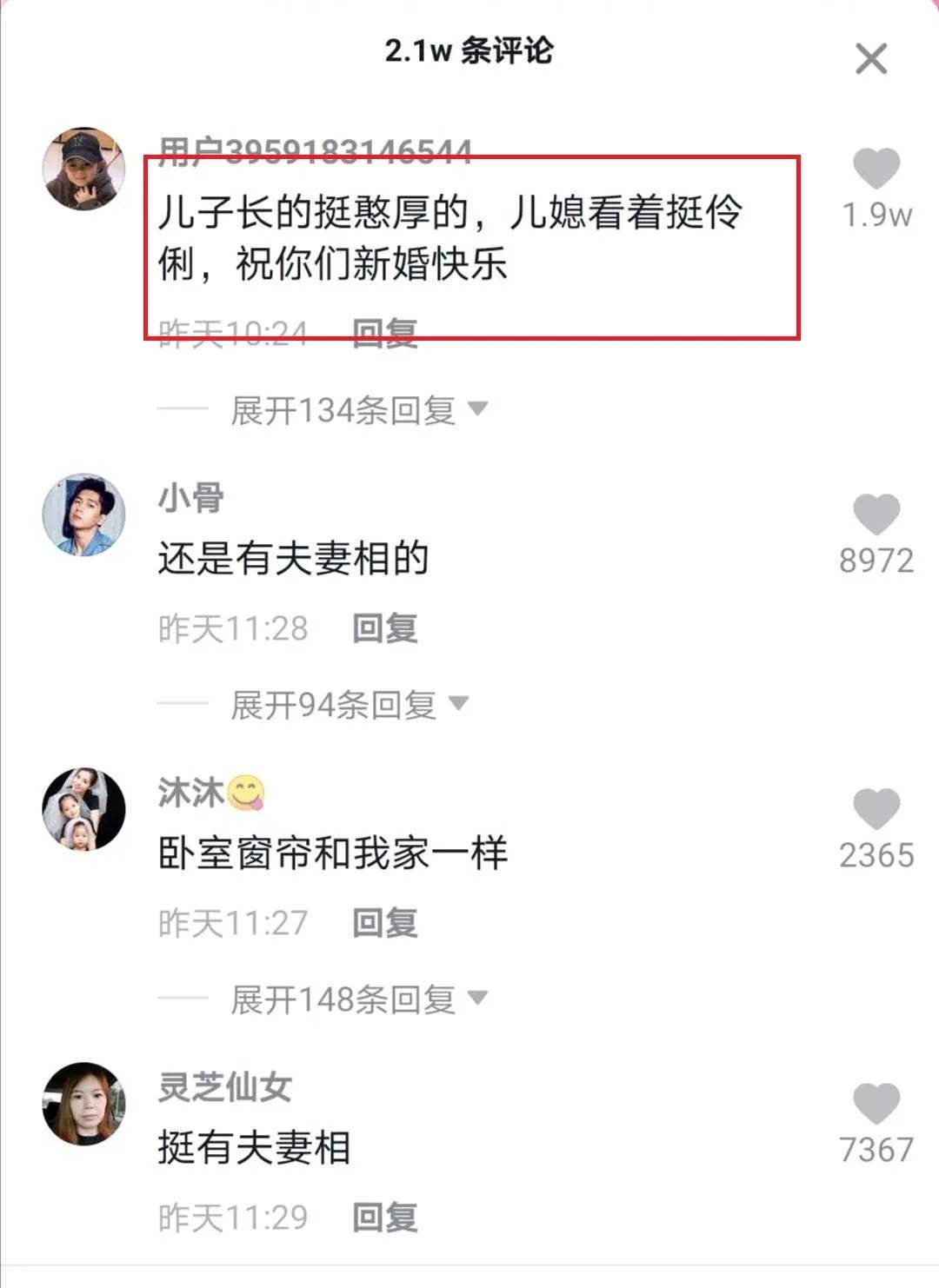Open 灵芝仙女's profile avatar
The width and height of the screenshot is (939, 1288).
click(x=83, y=1104)
